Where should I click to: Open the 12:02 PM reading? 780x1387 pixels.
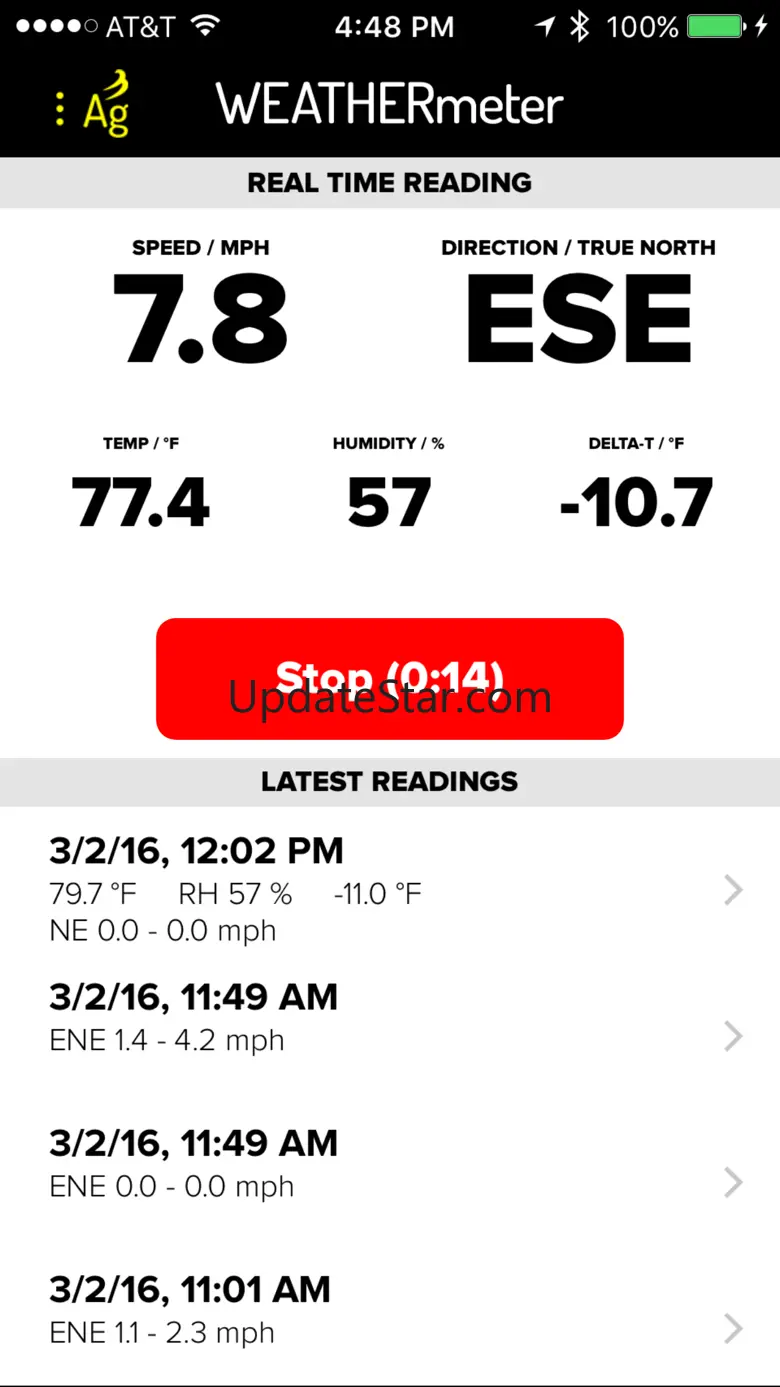coord(389,889)
